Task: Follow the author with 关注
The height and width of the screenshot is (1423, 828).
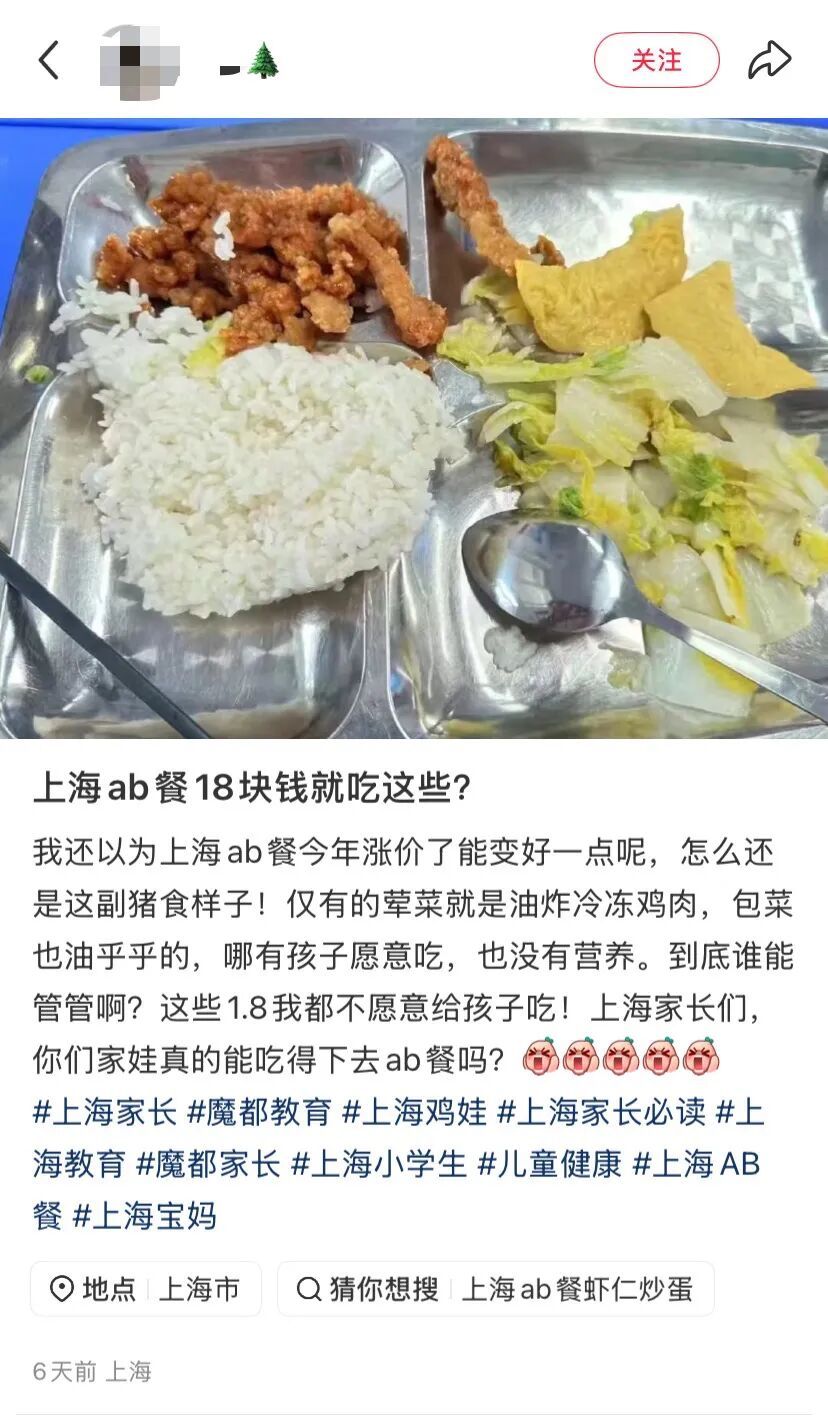Action: tap(656, 61)
